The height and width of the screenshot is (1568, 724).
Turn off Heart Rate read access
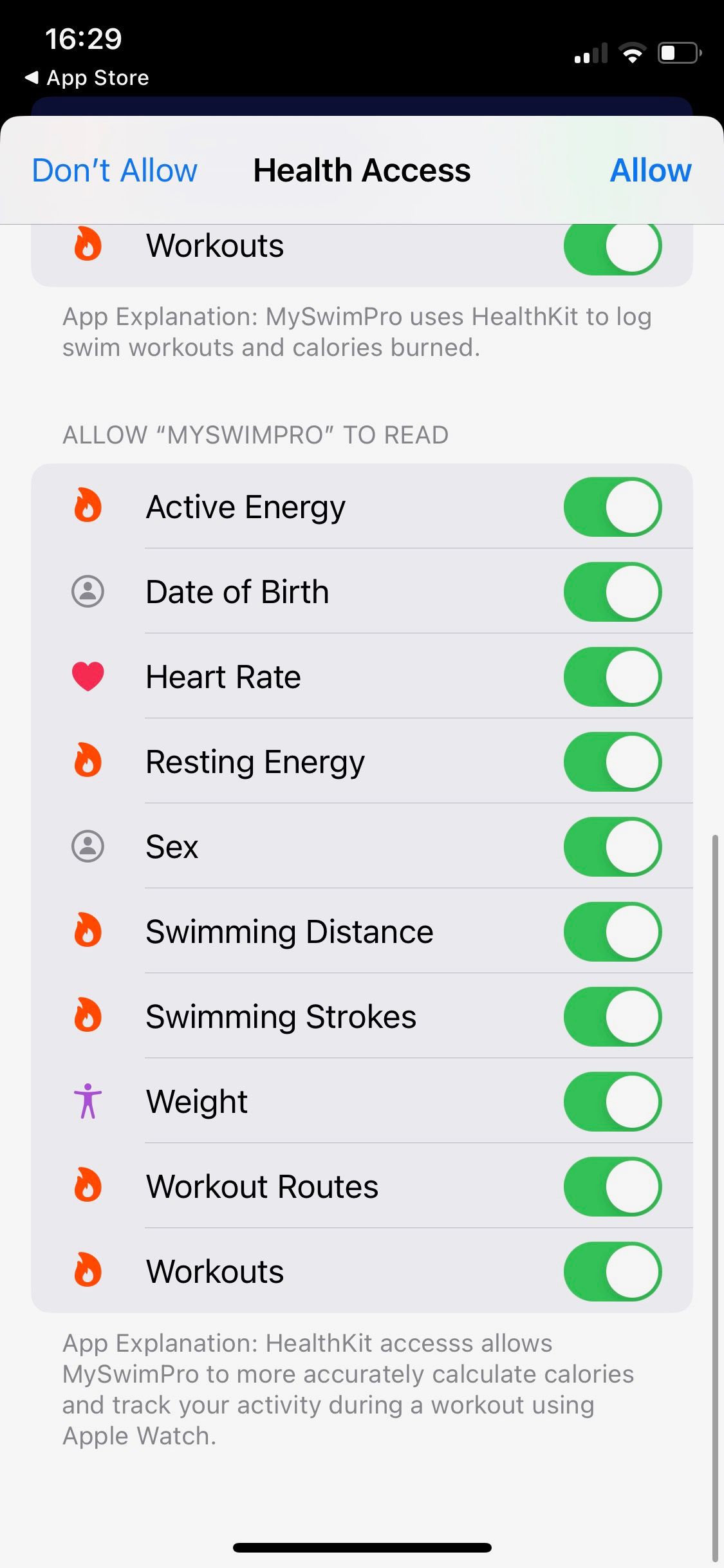point(612,677)
